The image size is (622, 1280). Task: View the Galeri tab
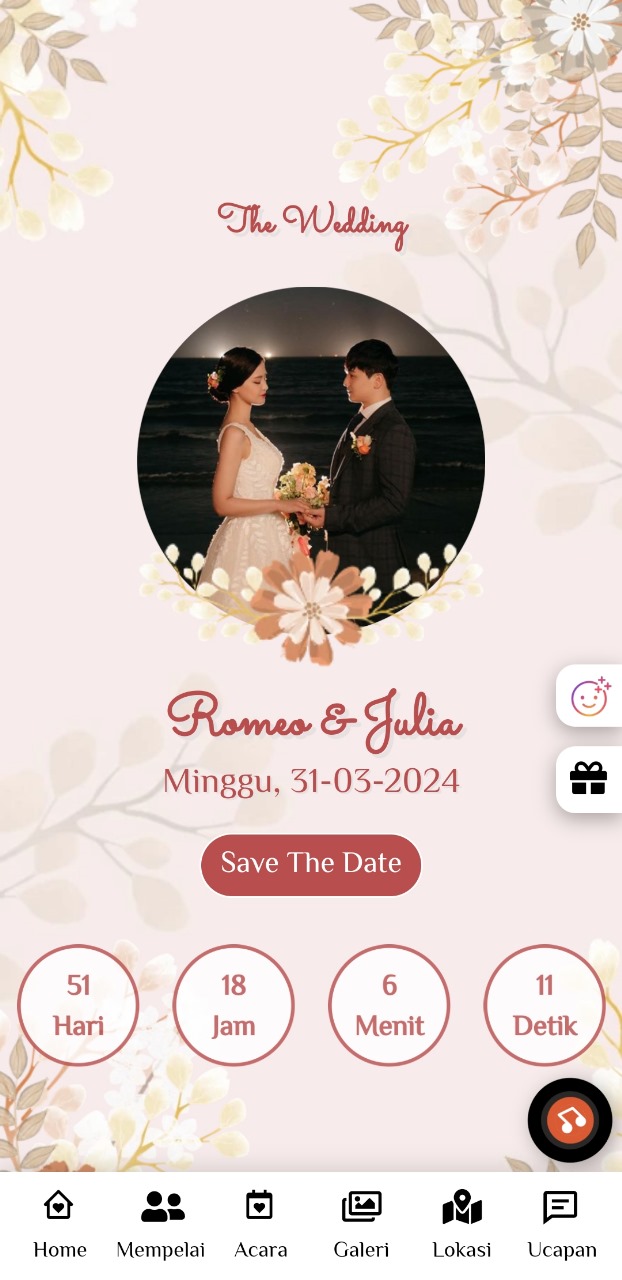click(361, 1223)
